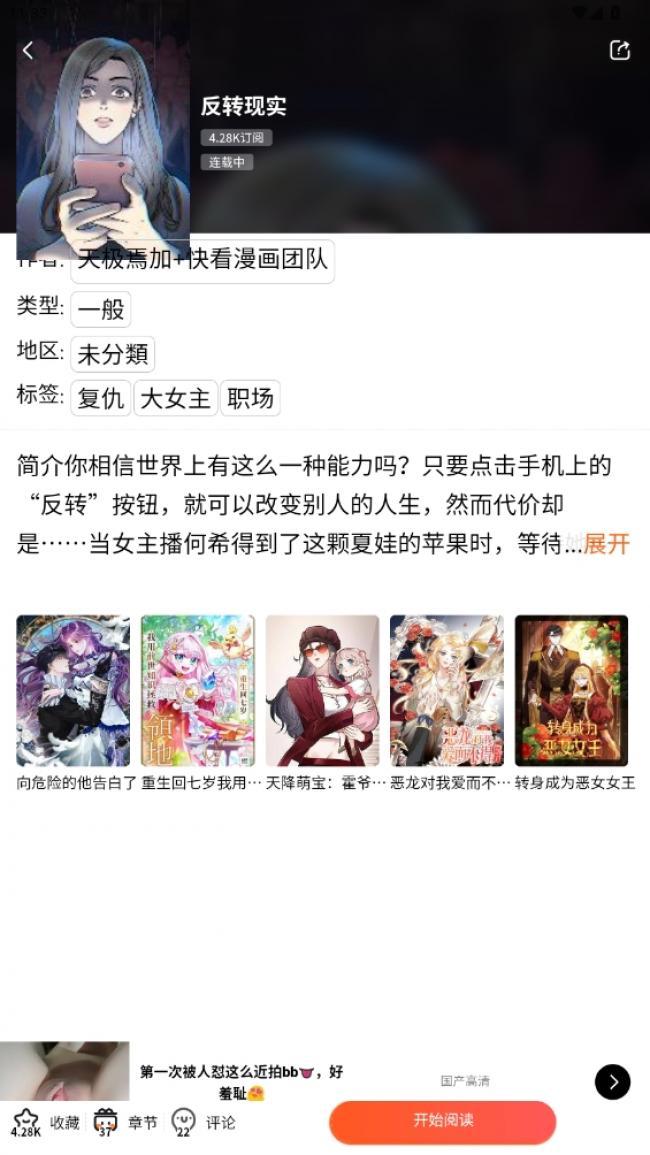
Task: Open recommended comic 向危险的他告白了
Action: (x=73, y=691)
